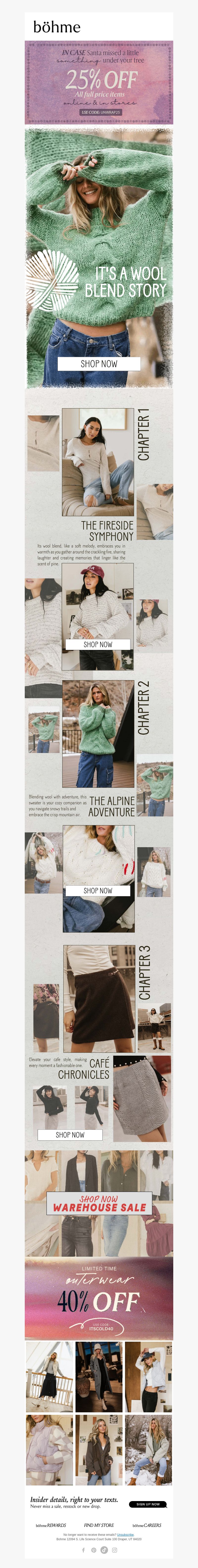Tap the Unsubscribe link

click(126, 1535)
